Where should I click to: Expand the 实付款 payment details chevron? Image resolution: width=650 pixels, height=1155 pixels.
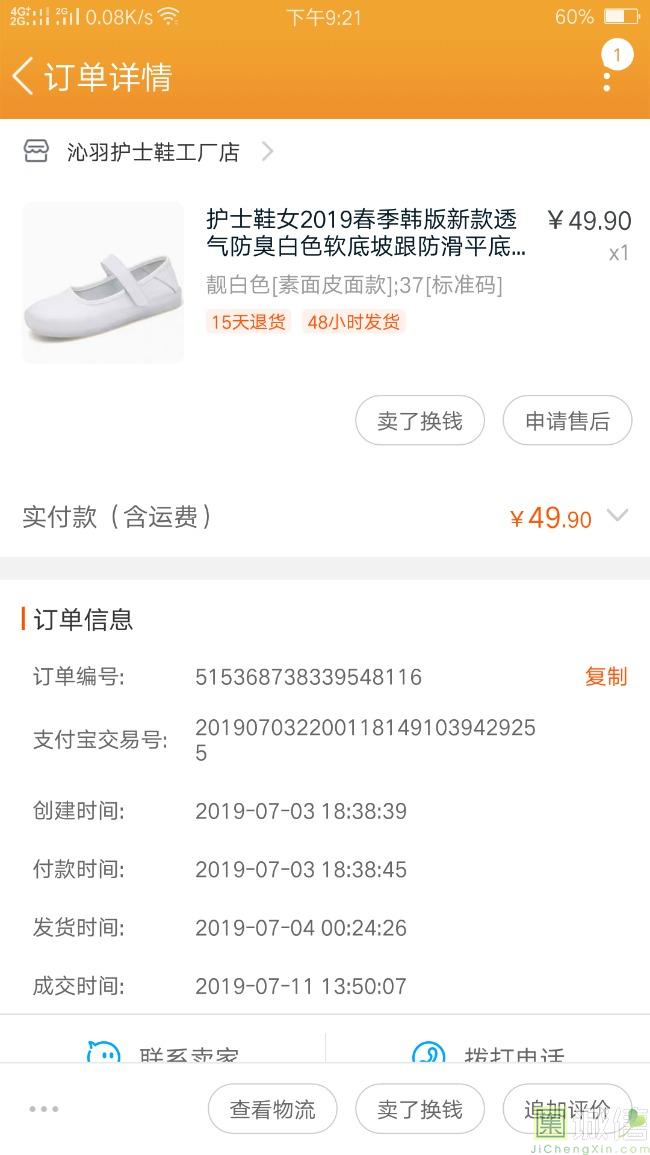[x=618, y=516]
